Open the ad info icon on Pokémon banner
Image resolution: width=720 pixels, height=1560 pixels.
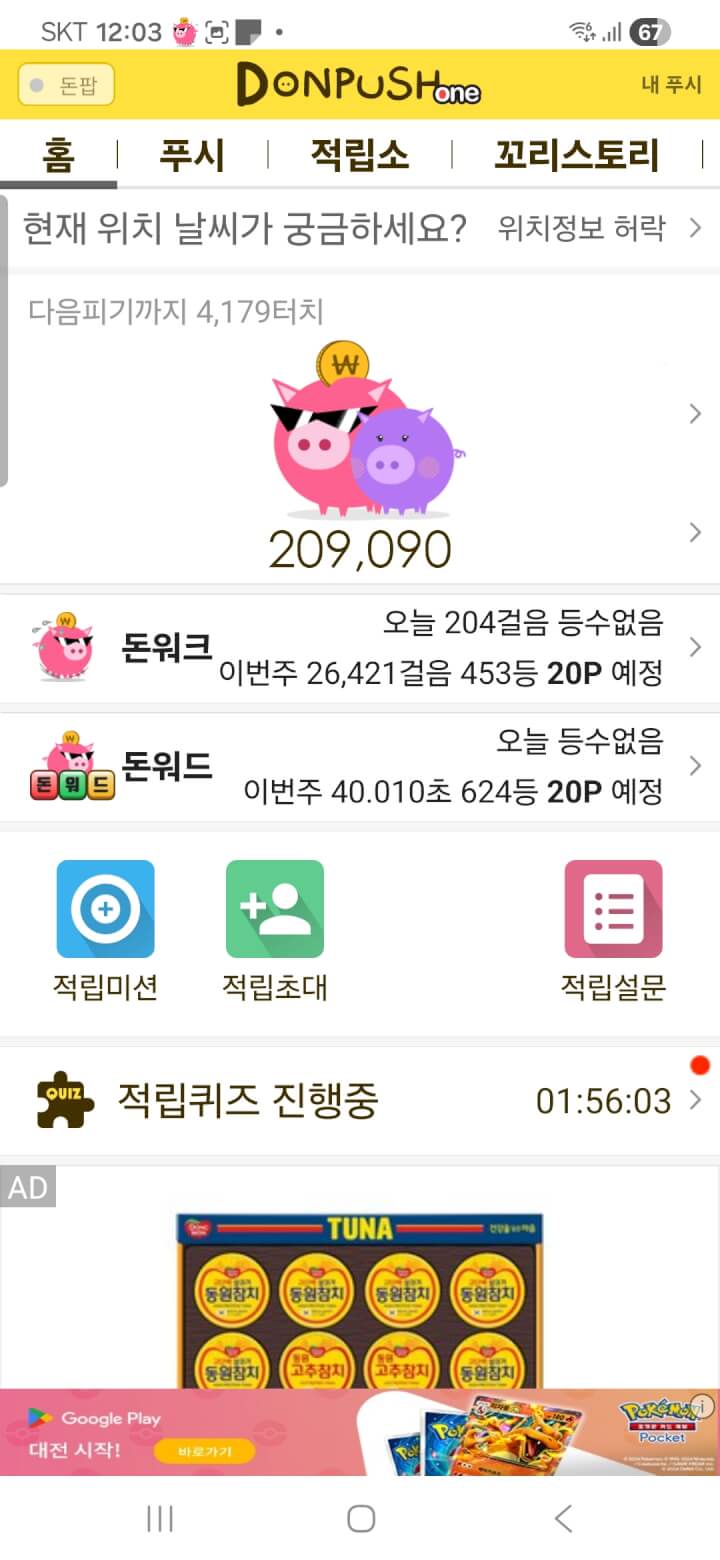704,1405
